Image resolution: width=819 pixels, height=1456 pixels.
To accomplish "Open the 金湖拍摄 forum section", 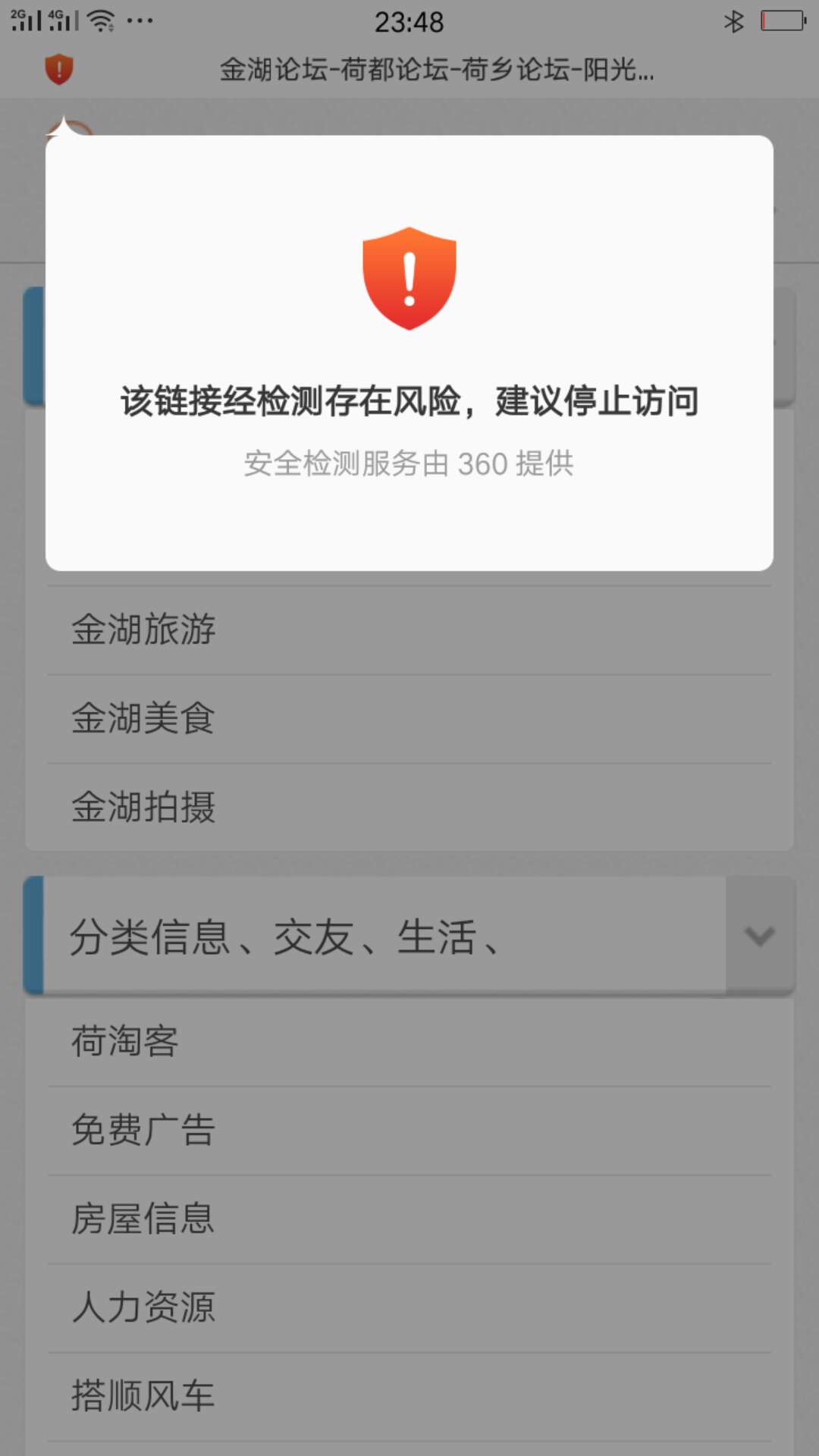I will (x=144, y=807).
